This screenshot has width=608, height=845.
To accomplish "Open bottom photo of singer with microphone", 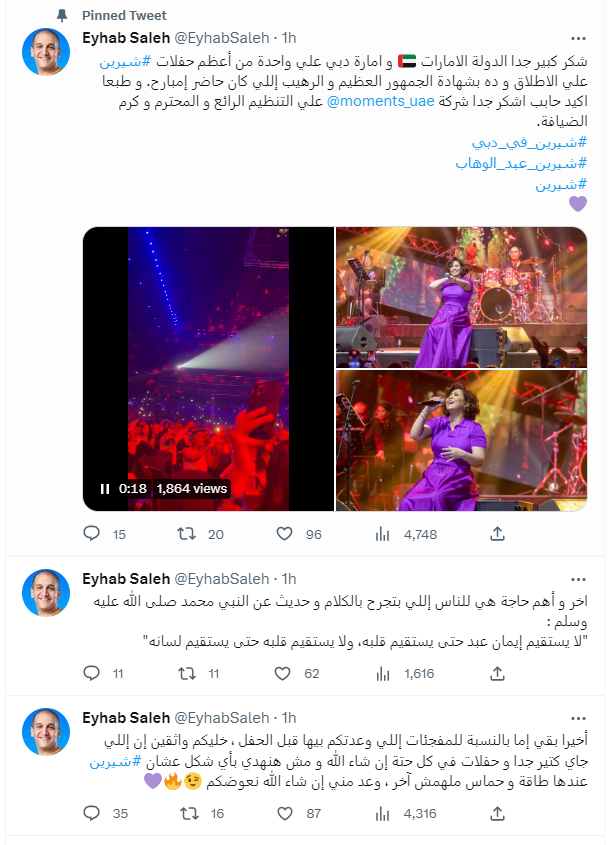I will (461, 440).
